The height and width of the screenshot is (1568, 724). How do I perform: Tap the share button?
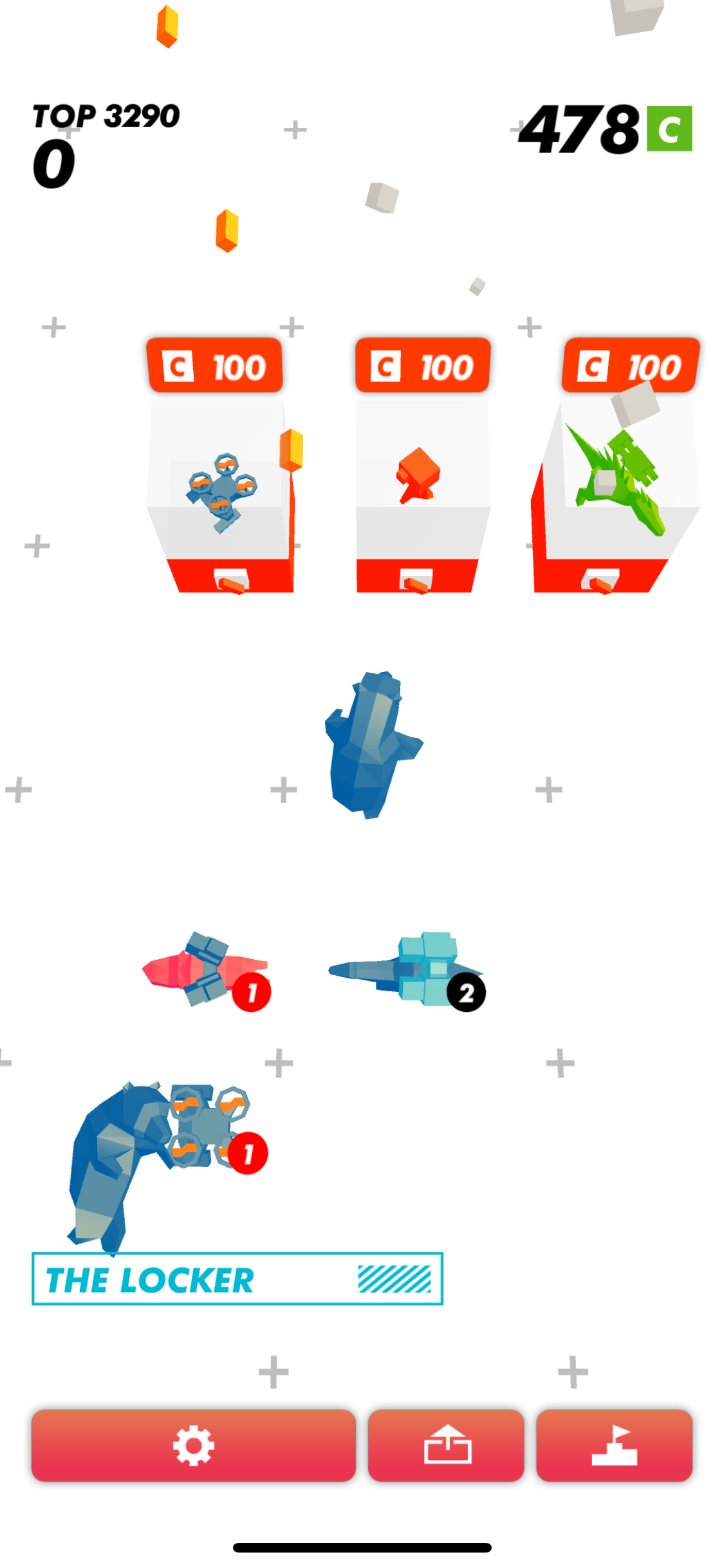tap(446, 1445)
